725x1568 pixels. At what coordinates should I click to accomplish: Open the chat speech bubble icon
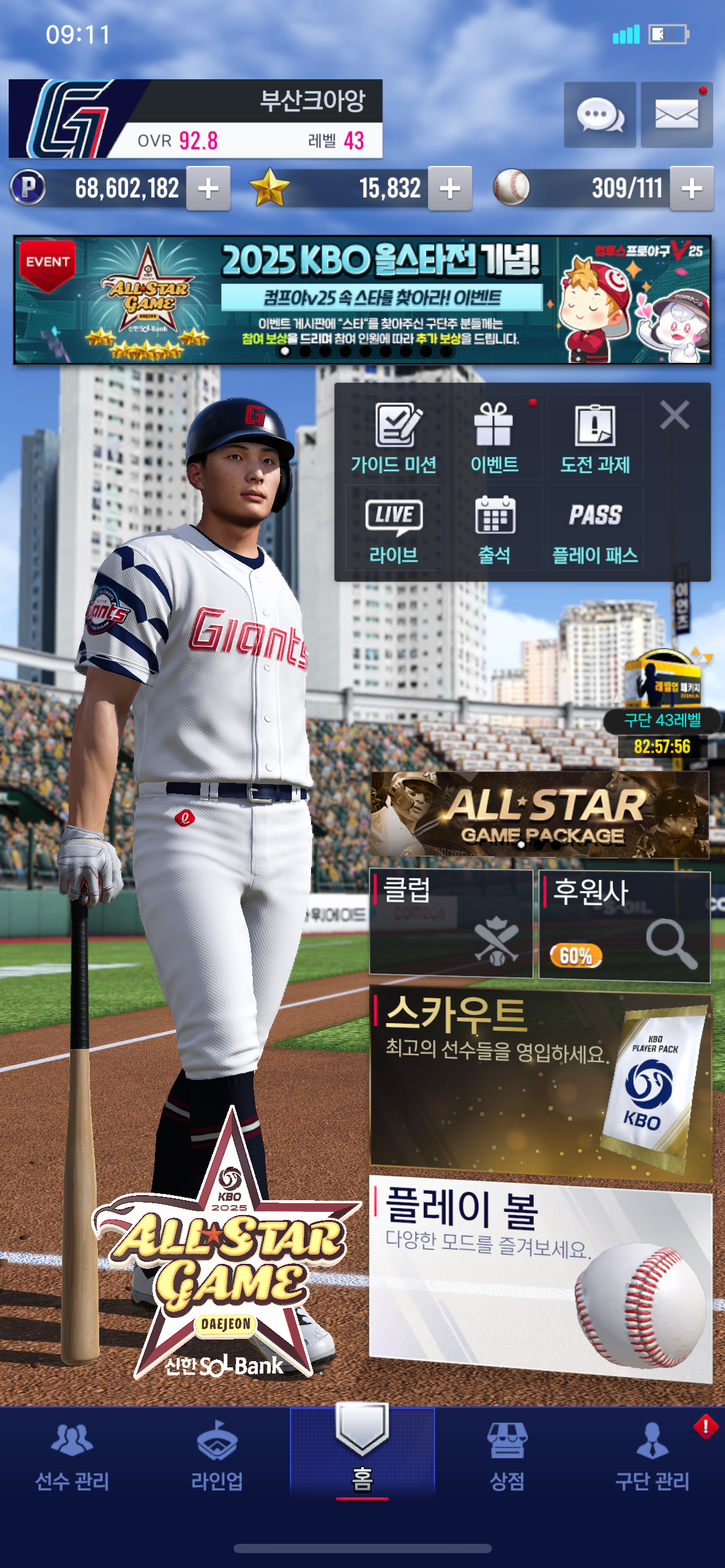click(x=599, y=115)
